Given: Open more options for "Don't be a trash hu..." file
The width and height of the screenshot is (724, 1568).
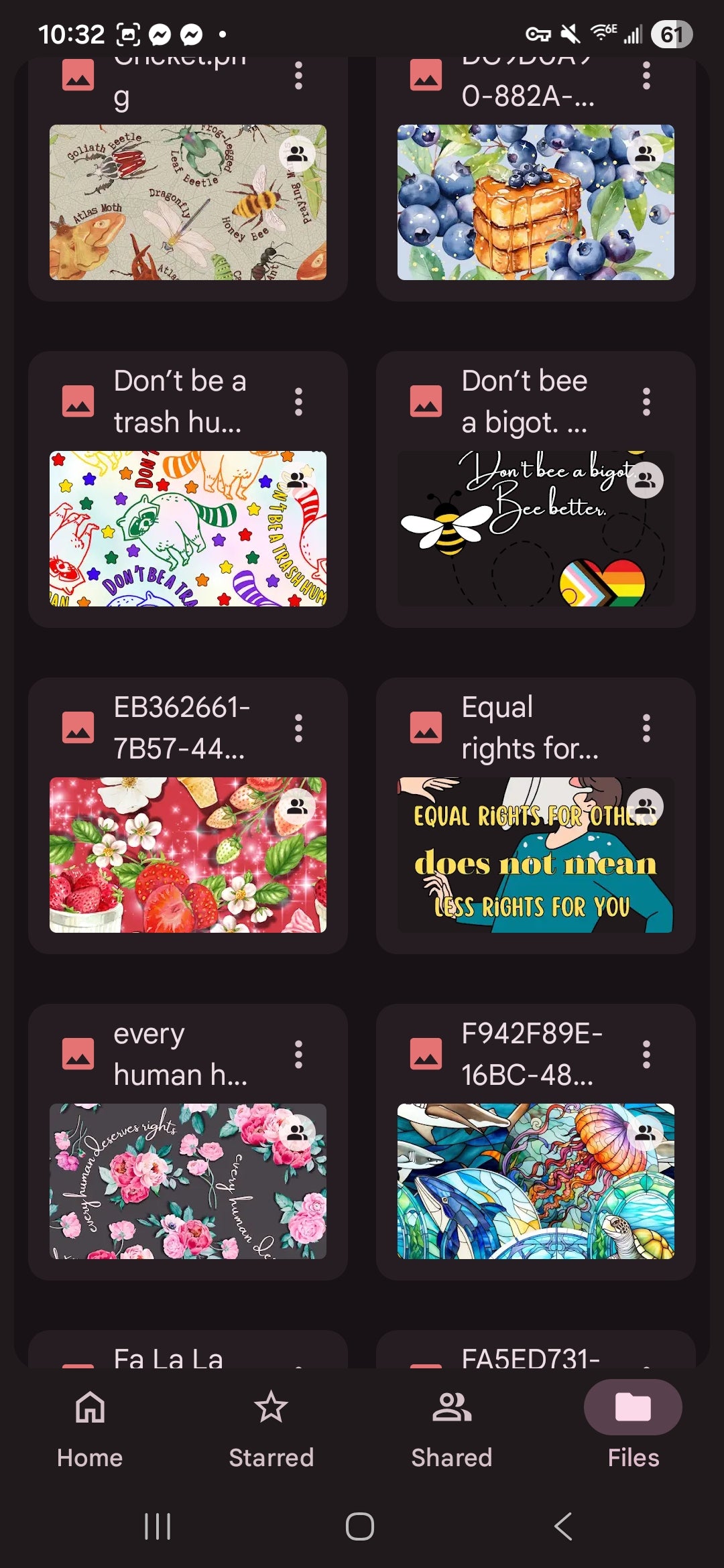Looking at the screenshot, I should click(298, 402).
